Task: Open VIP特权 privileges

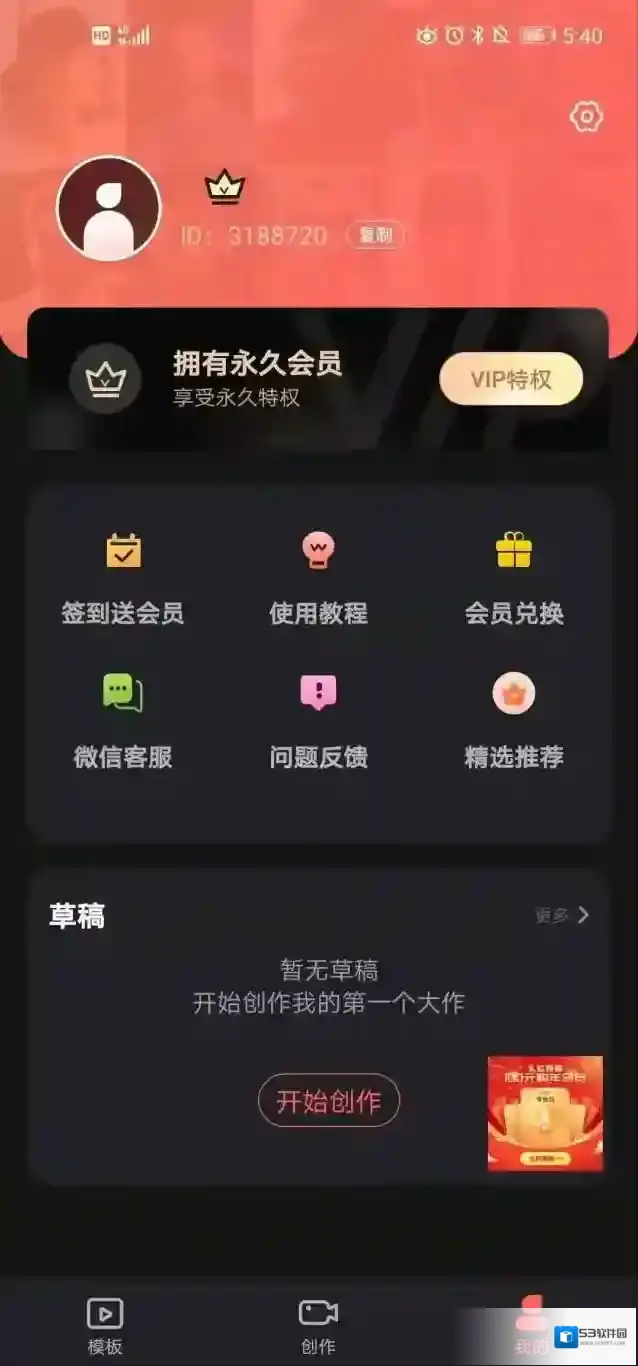Action: point(511,379)
